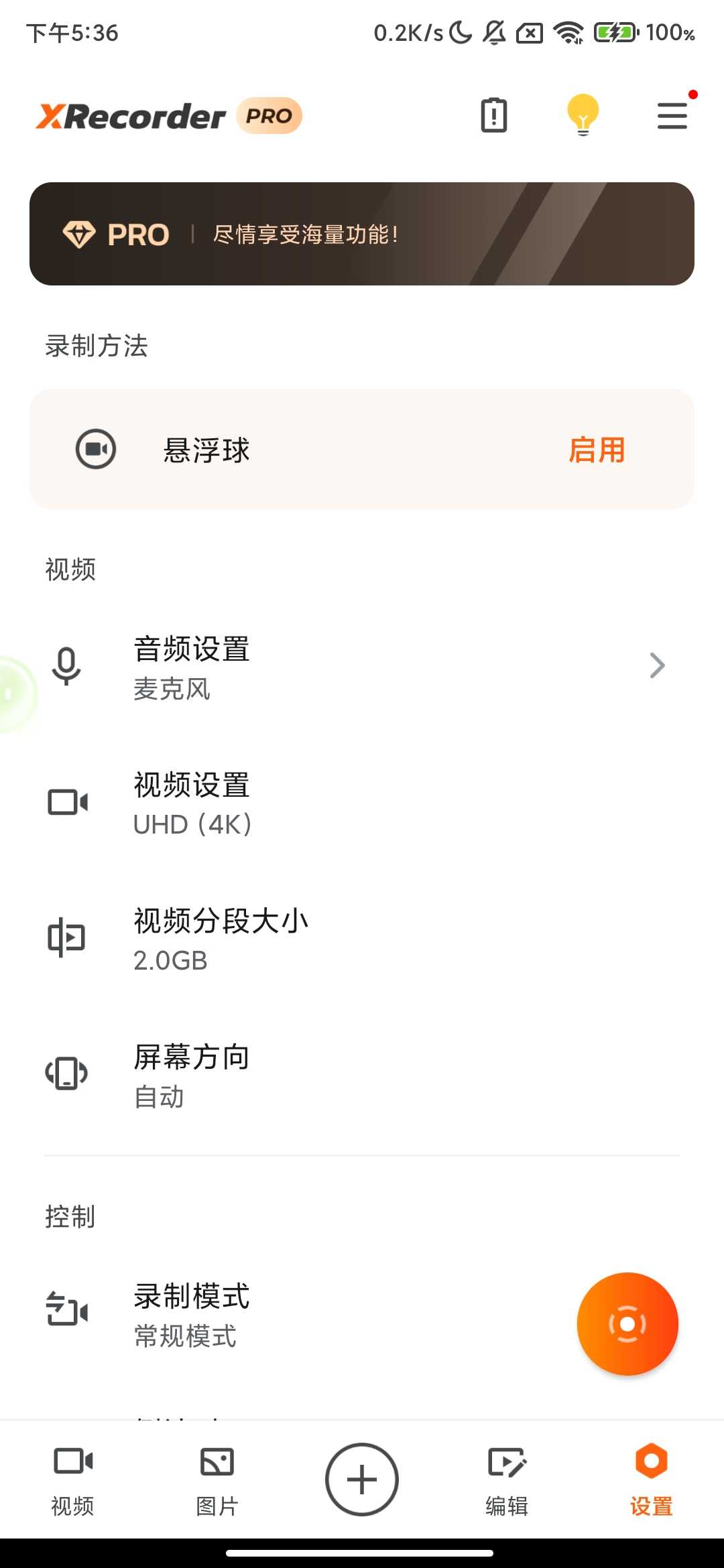Open the hamburger menu with red dot
The height and width of the screenshot is (1568, 724).
click(672, 115)
